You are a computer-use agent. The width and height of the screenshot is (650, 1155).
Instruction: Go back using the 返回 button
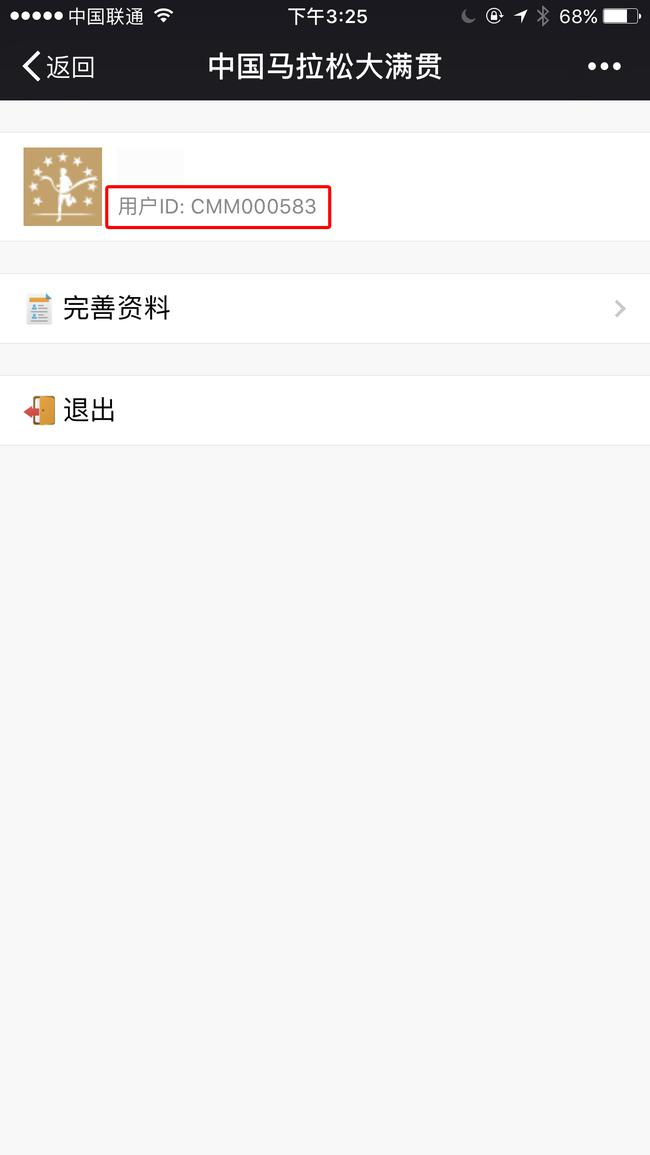pyautogui.click(x=57, y=66)
